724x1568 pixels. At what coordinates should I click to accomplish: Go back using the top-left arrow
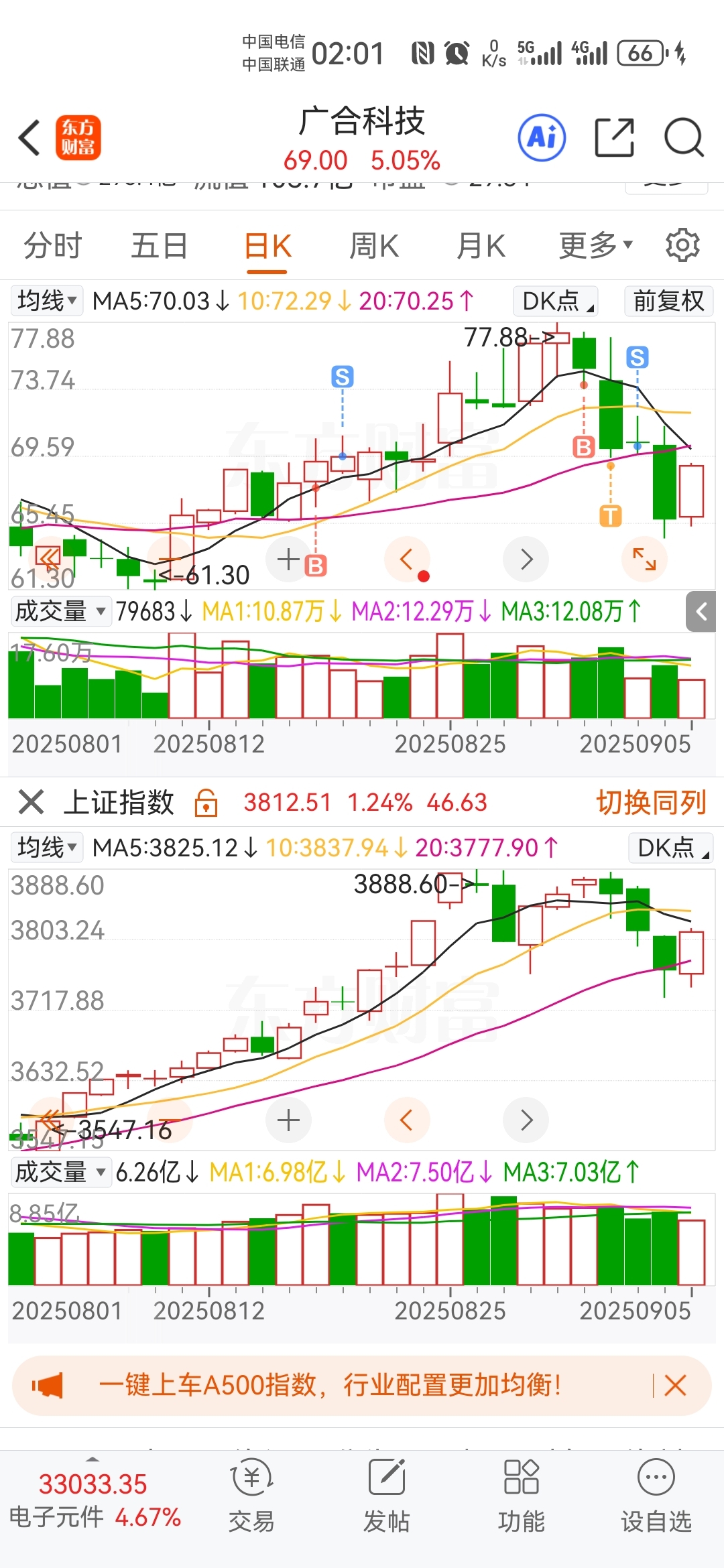30,138
